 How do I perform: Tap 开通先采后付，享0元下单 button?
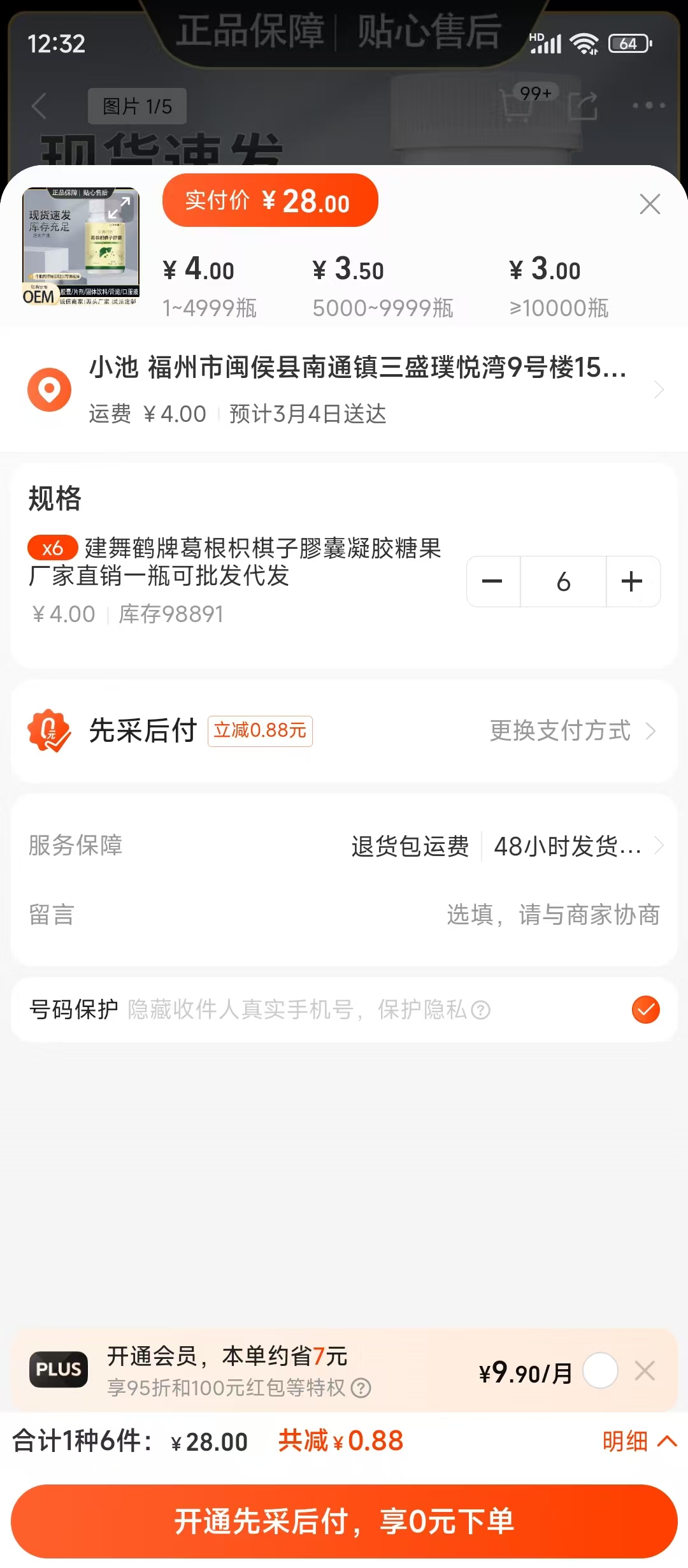[x=344, y=1521]
